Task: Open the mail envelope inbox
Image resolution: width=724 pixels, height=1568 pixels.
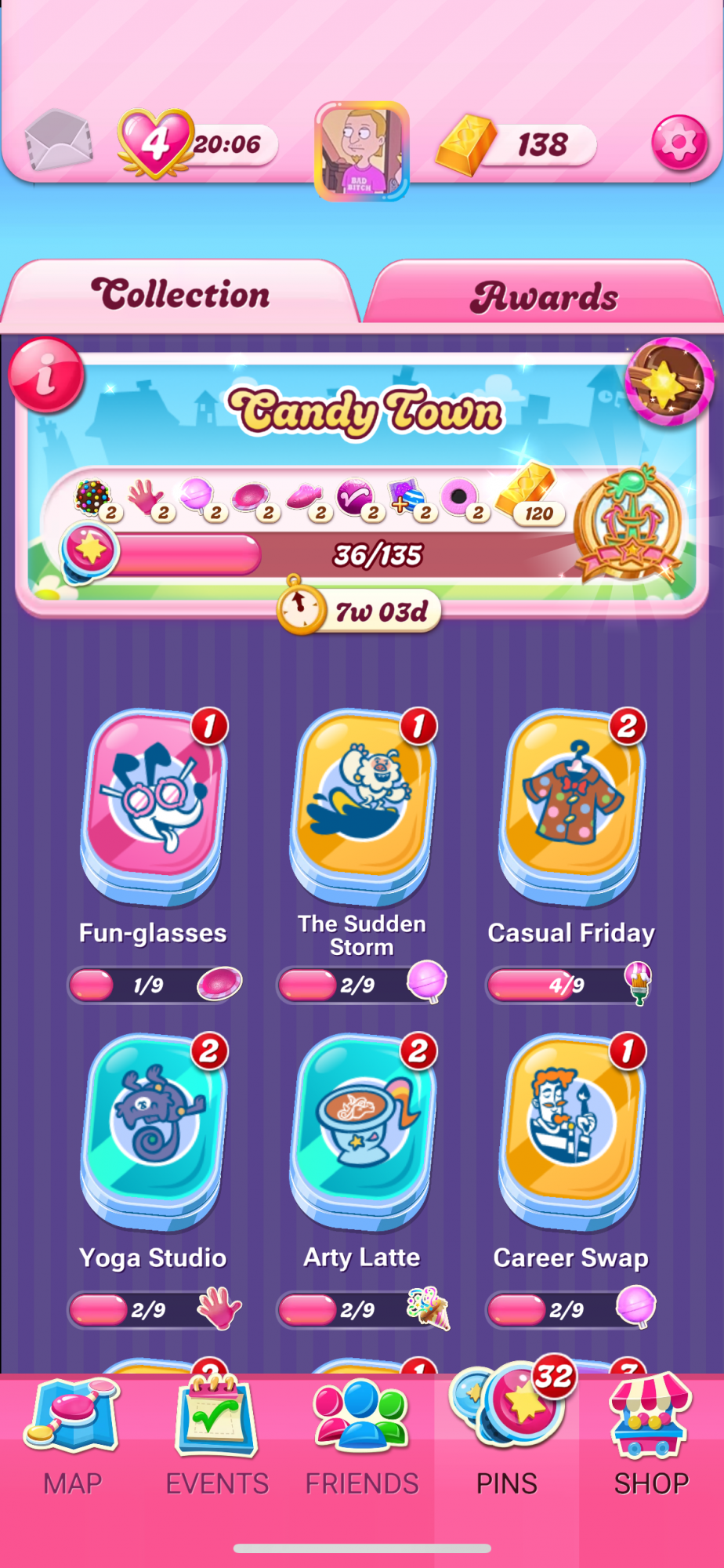Action: click(x=57, y=141)
